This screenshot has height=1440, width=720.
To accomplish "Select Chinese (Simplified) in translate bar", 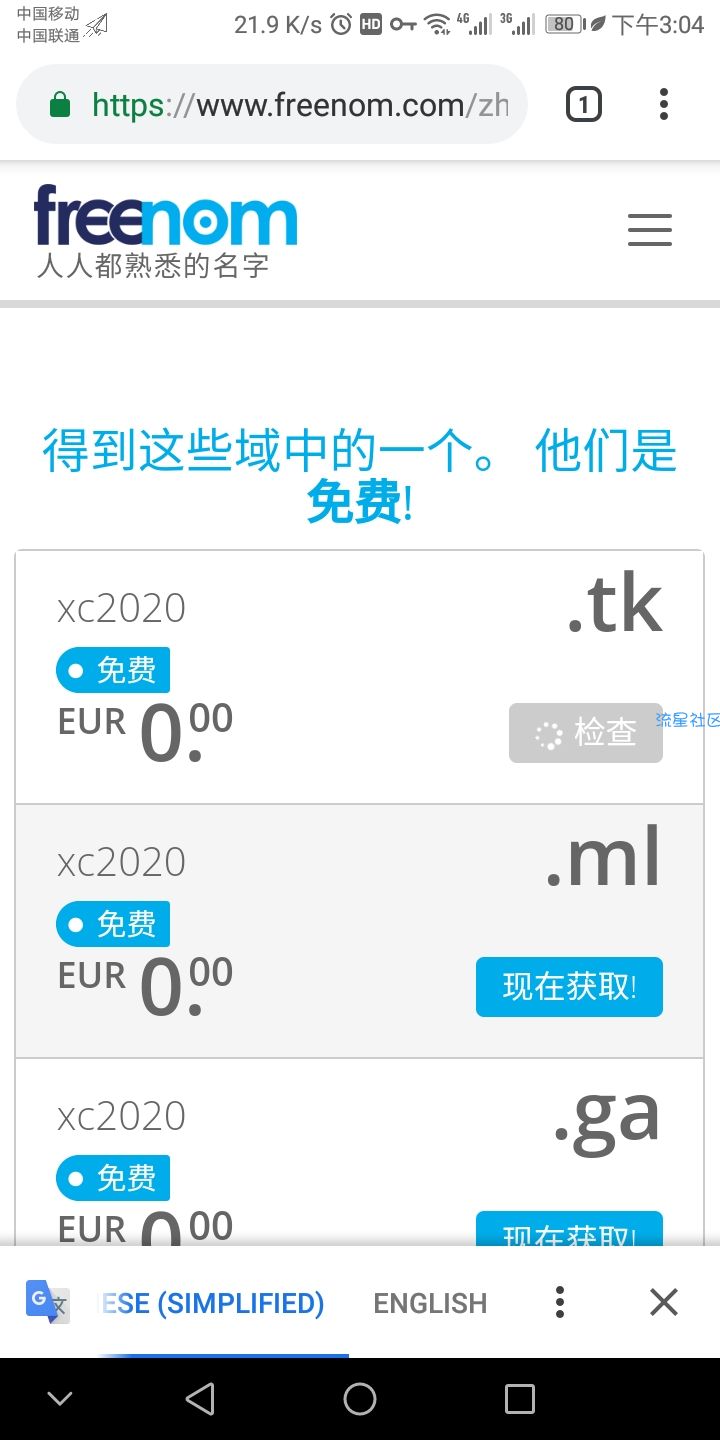I will click(x=213, y=1303).
